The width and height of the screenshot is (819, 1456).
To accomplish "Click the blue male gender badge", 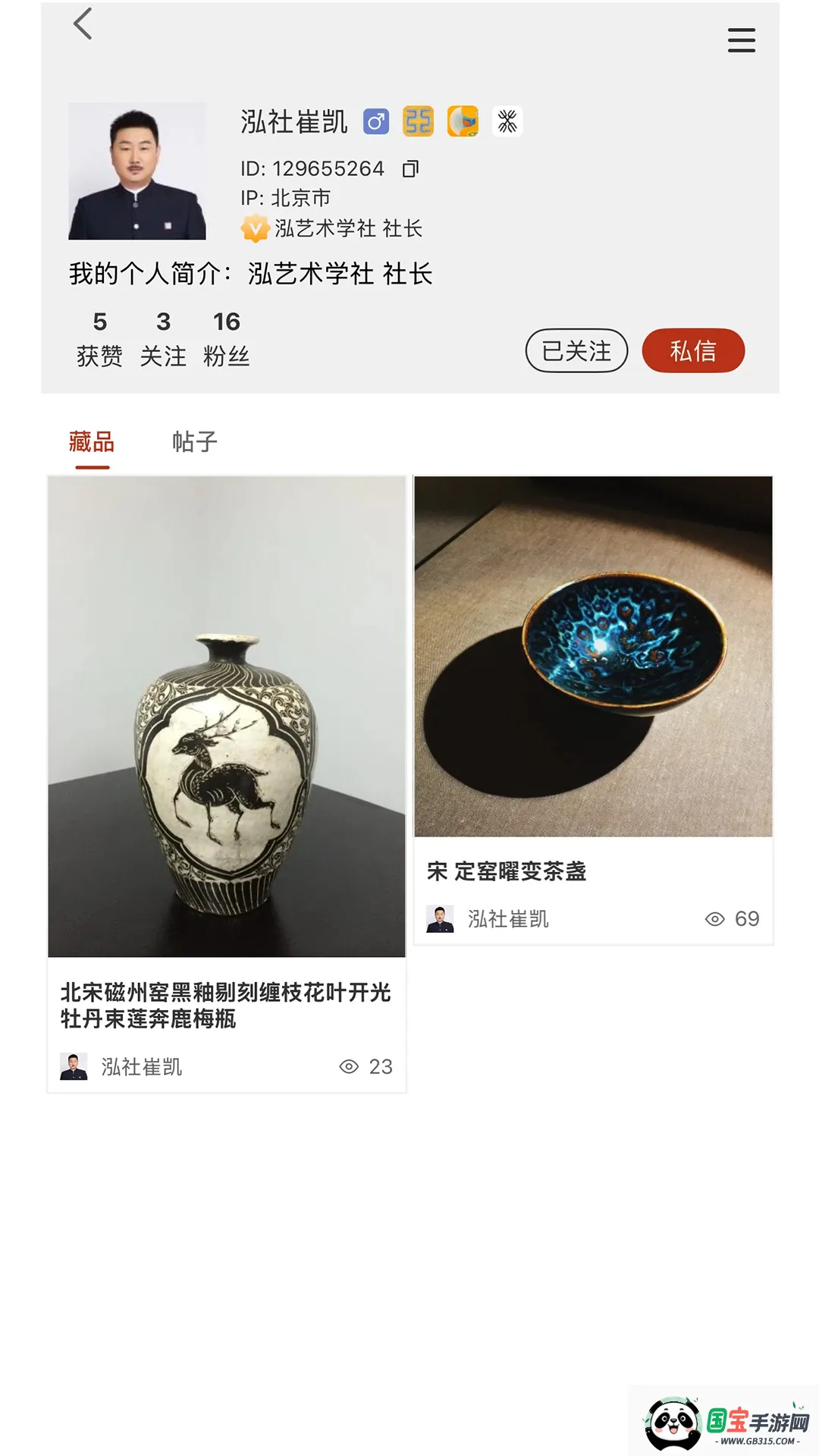I will (x=375, y=121).
